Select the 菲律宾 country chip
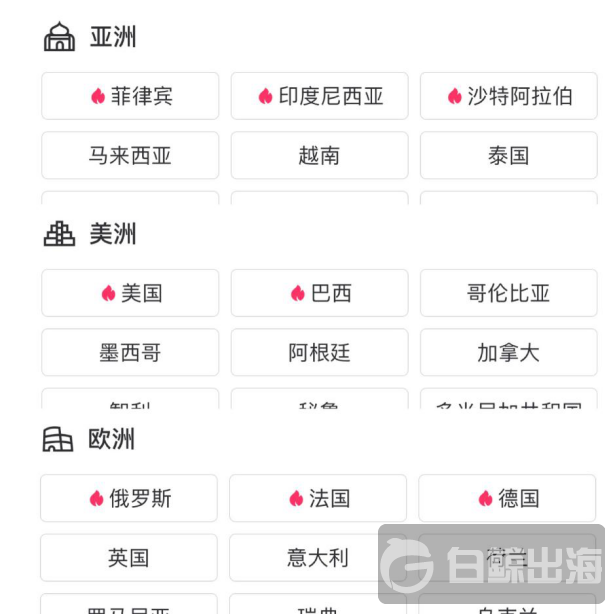Image resolution: width=615 pixels, height=614 pixels. (130, 96)
